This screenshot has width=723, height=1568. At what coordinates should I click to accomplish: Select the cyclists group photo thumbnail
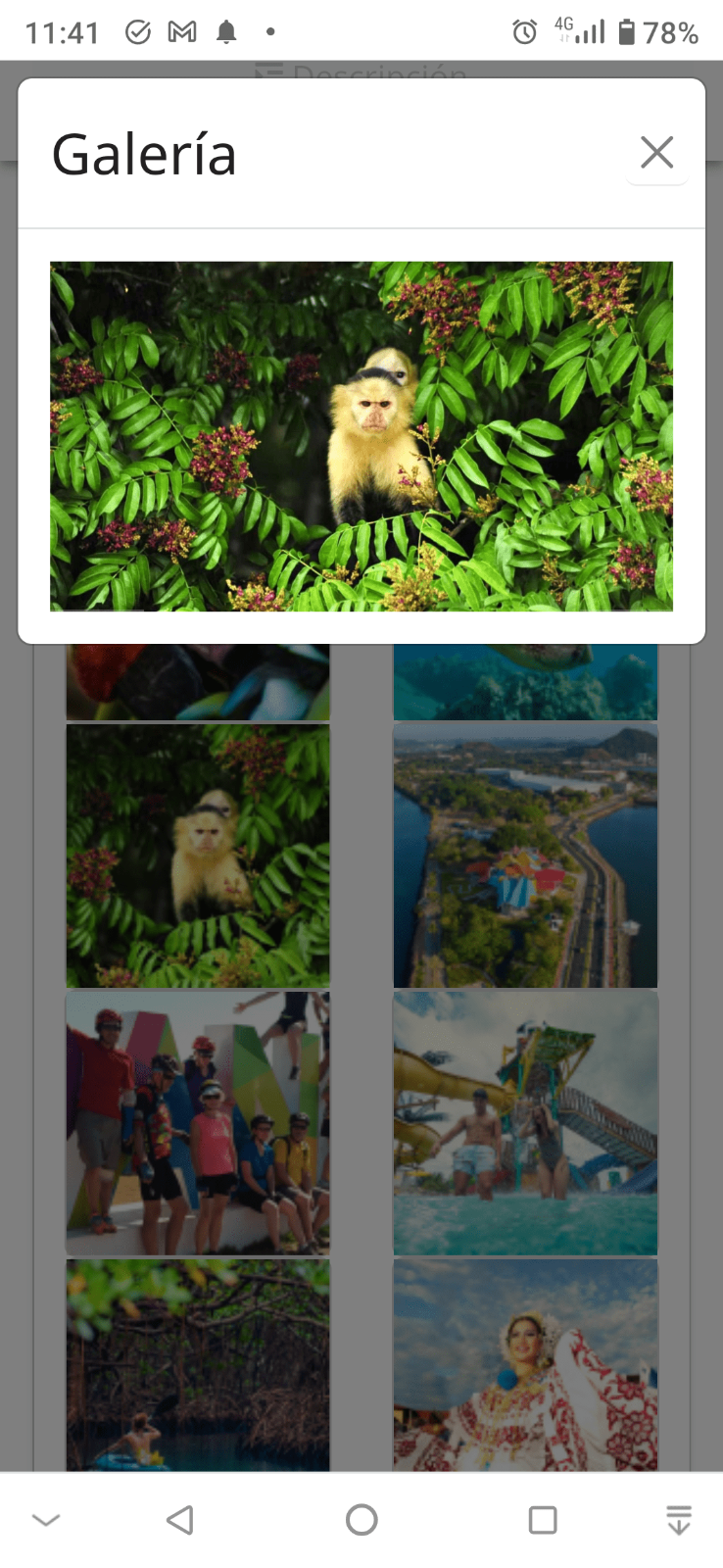tap(198, 1123)
